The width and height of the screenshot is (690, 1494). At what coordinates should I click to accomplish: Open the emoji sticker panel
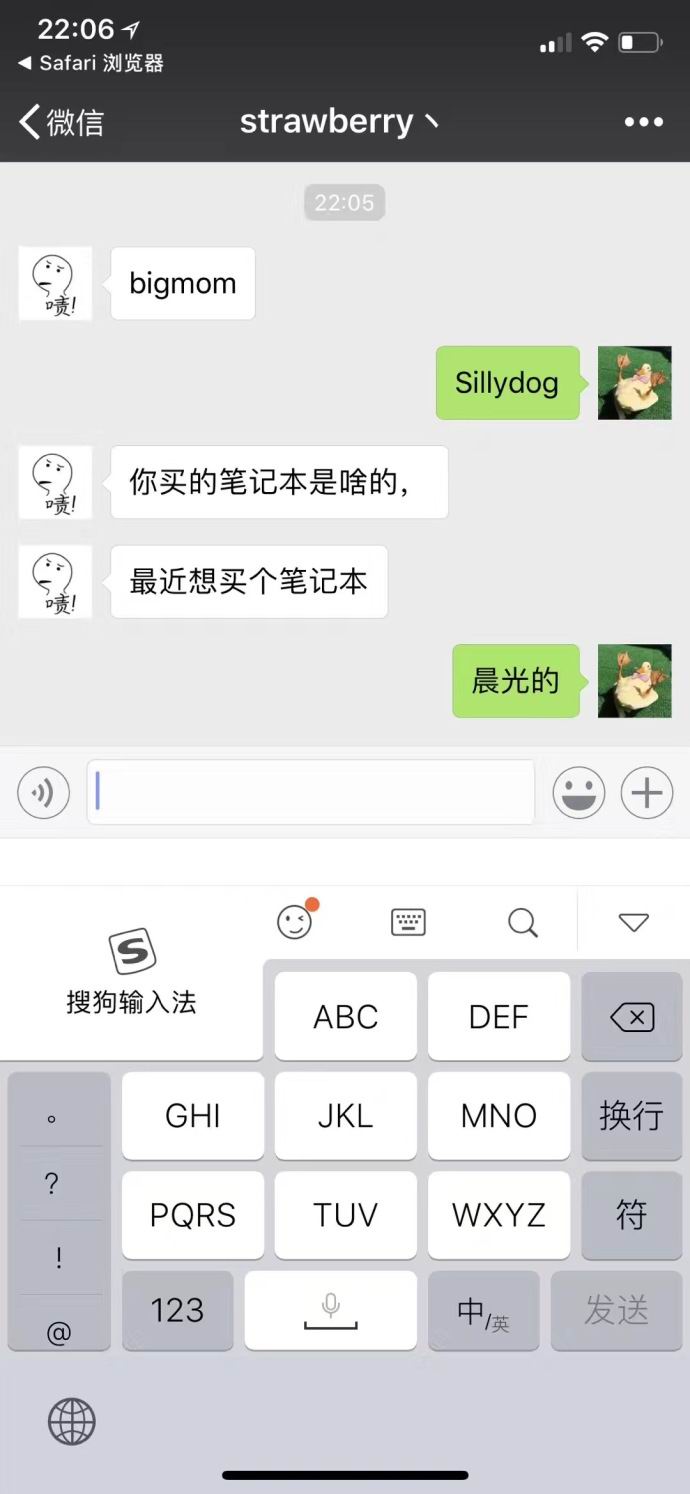[579, 794]
